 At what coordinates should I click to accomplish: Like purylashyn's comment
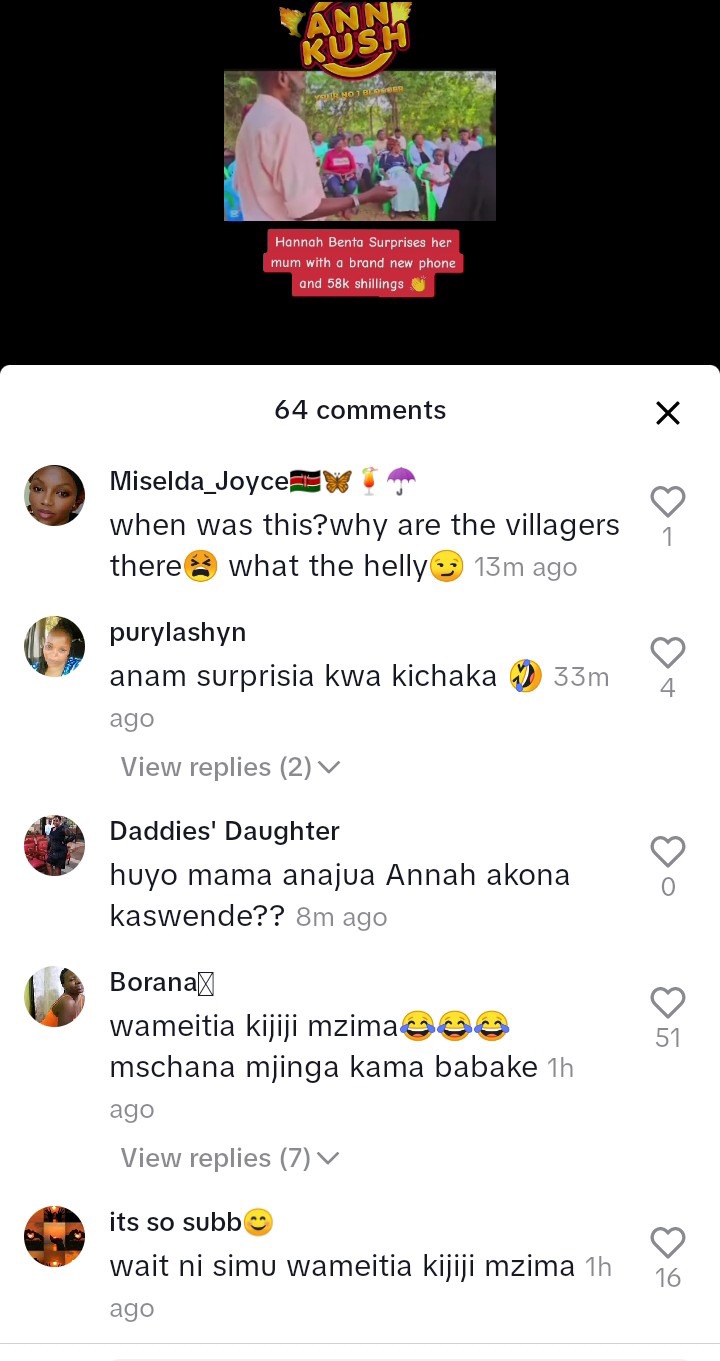(667, 652)
